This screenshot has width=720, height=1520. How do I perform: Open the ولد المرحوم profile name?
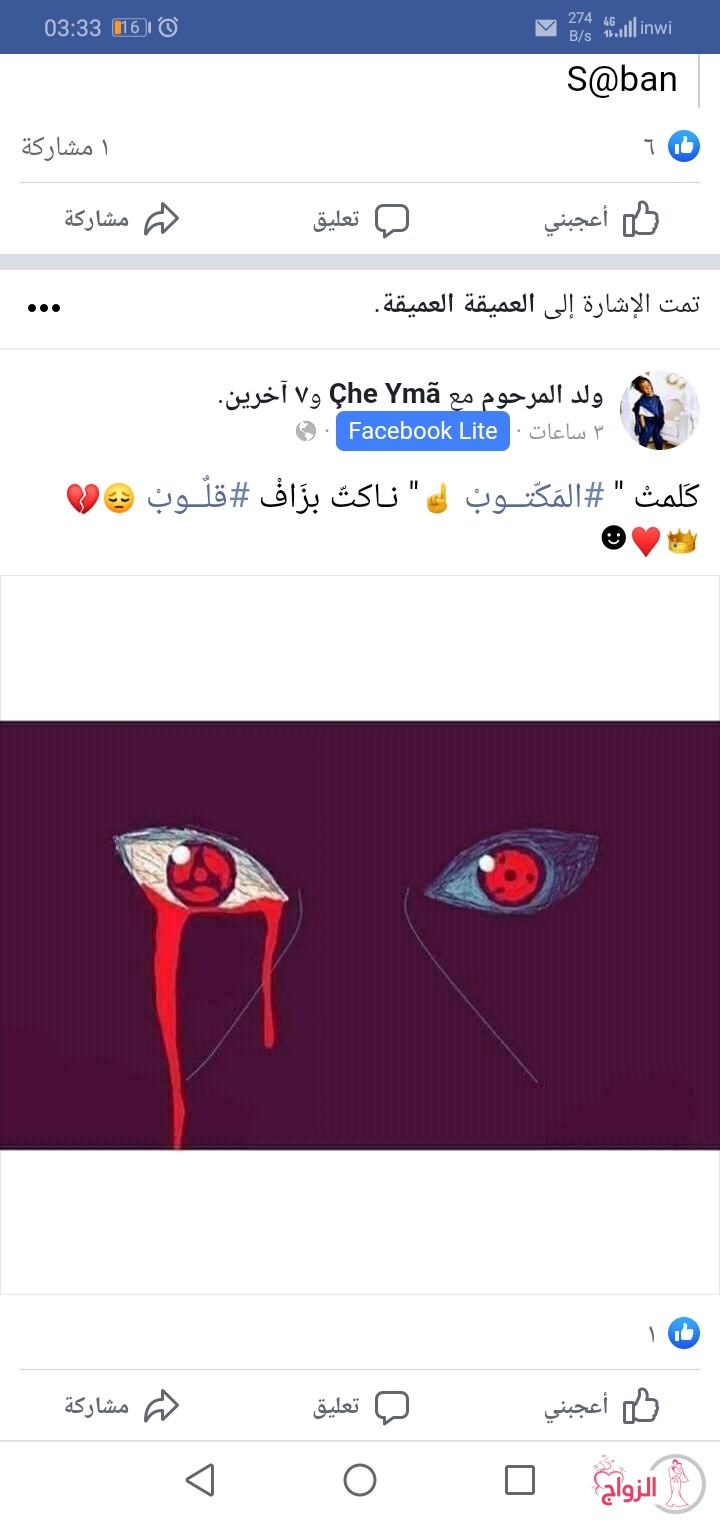[x=541, y=395]
